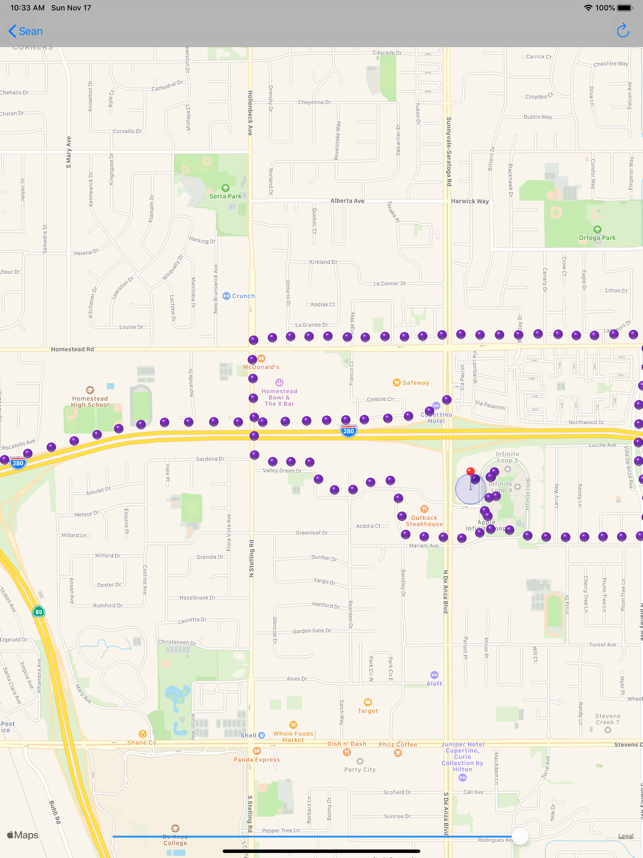This screenshot has height=858, width=643.
Task: Go back to Sean
Action: [25, 31]
